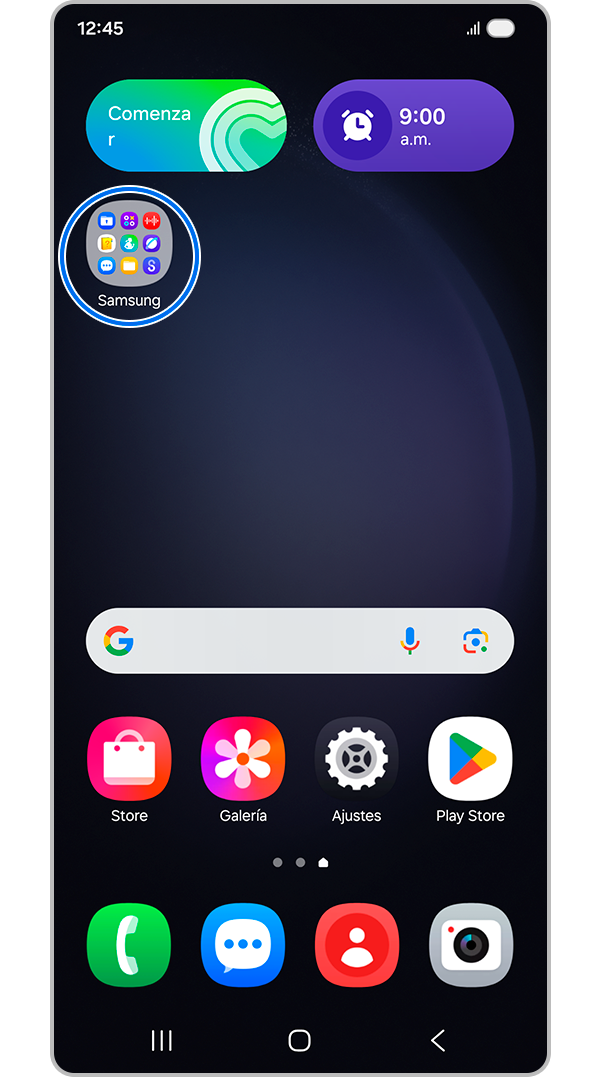Open the Galería app

pos(243,759)
